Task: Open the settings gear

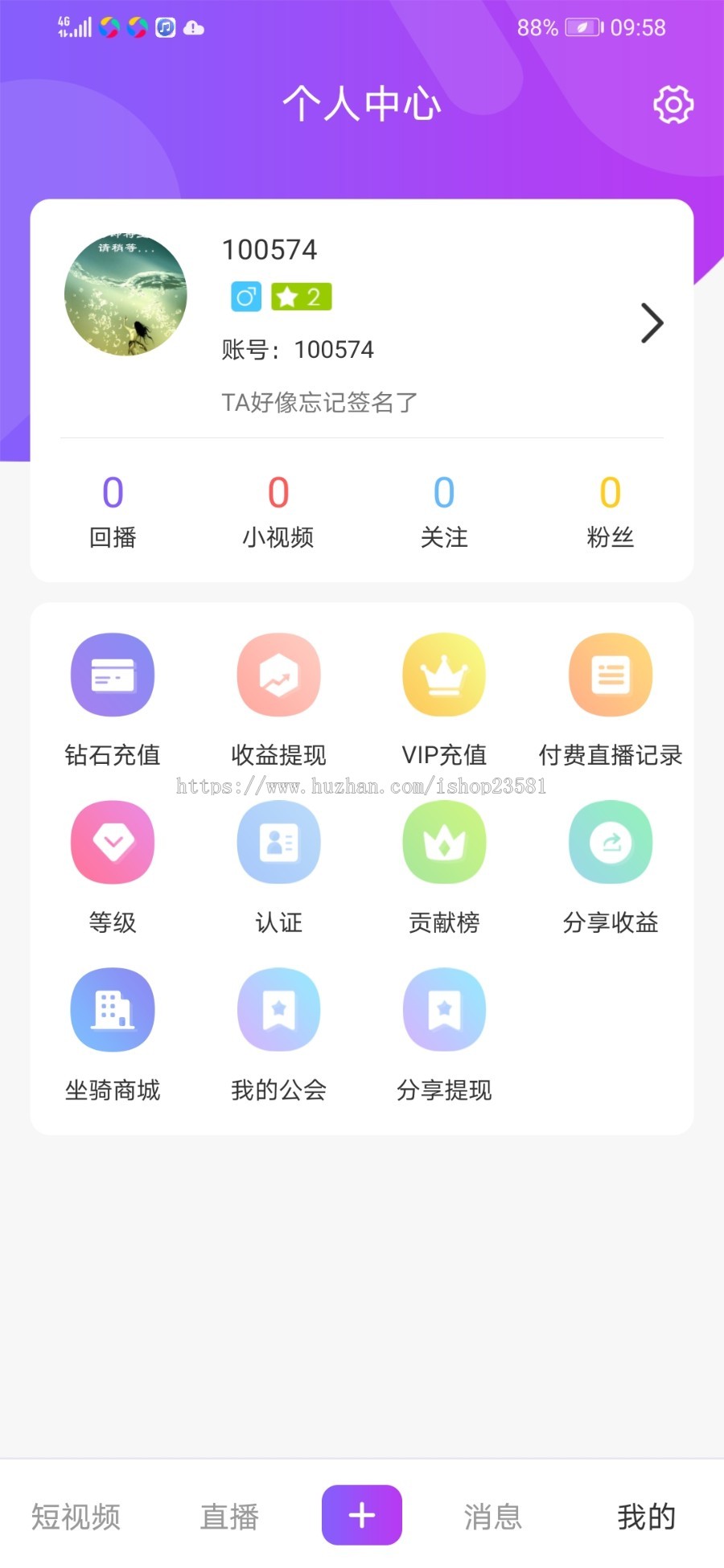Action: (673, 105)
